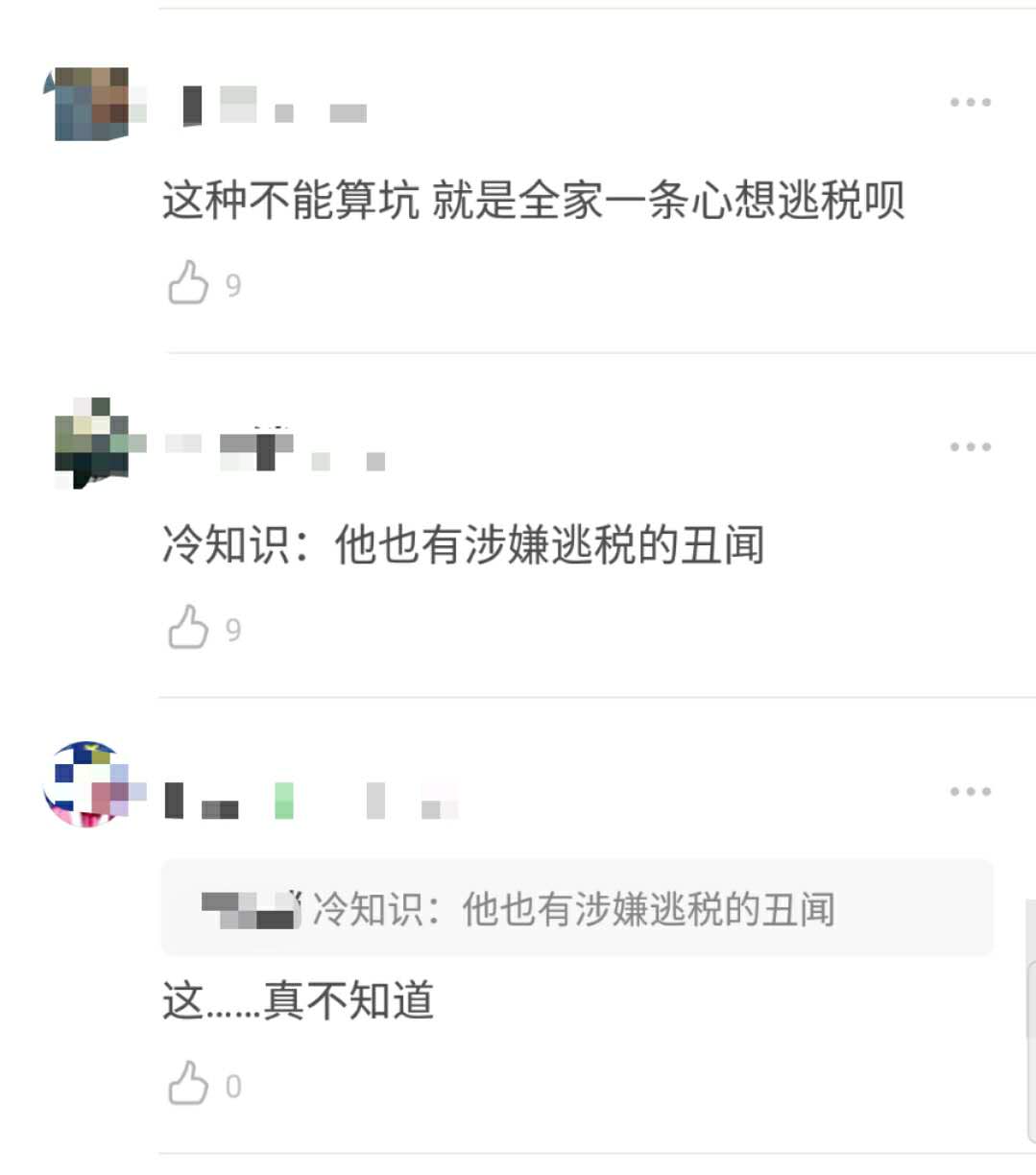This screenshot has height=1175, width=1036.
Task: Open more options on the third comment
Action: pos(972,790)
